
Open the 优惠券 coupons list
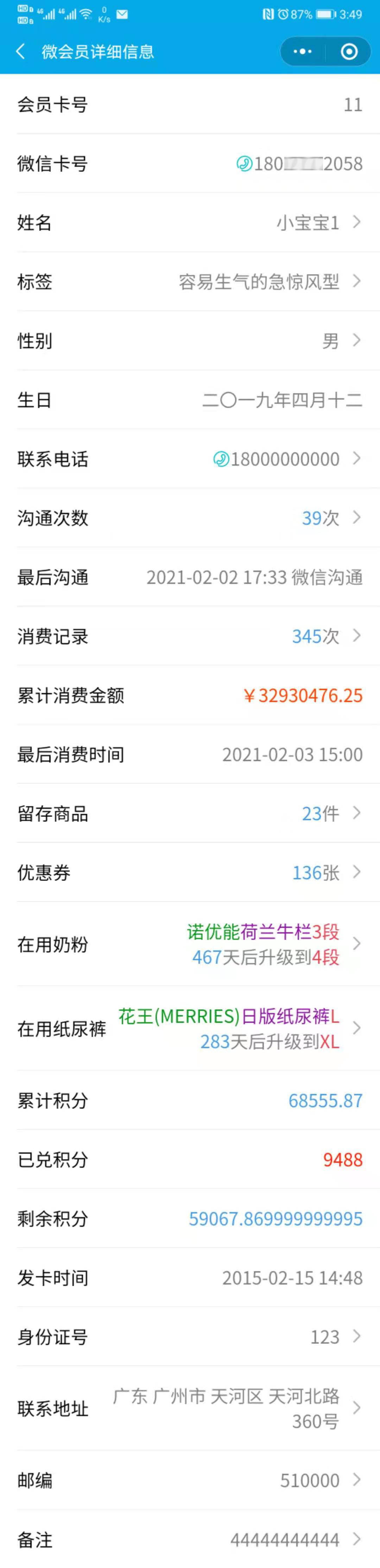click(x=190, y=872)
